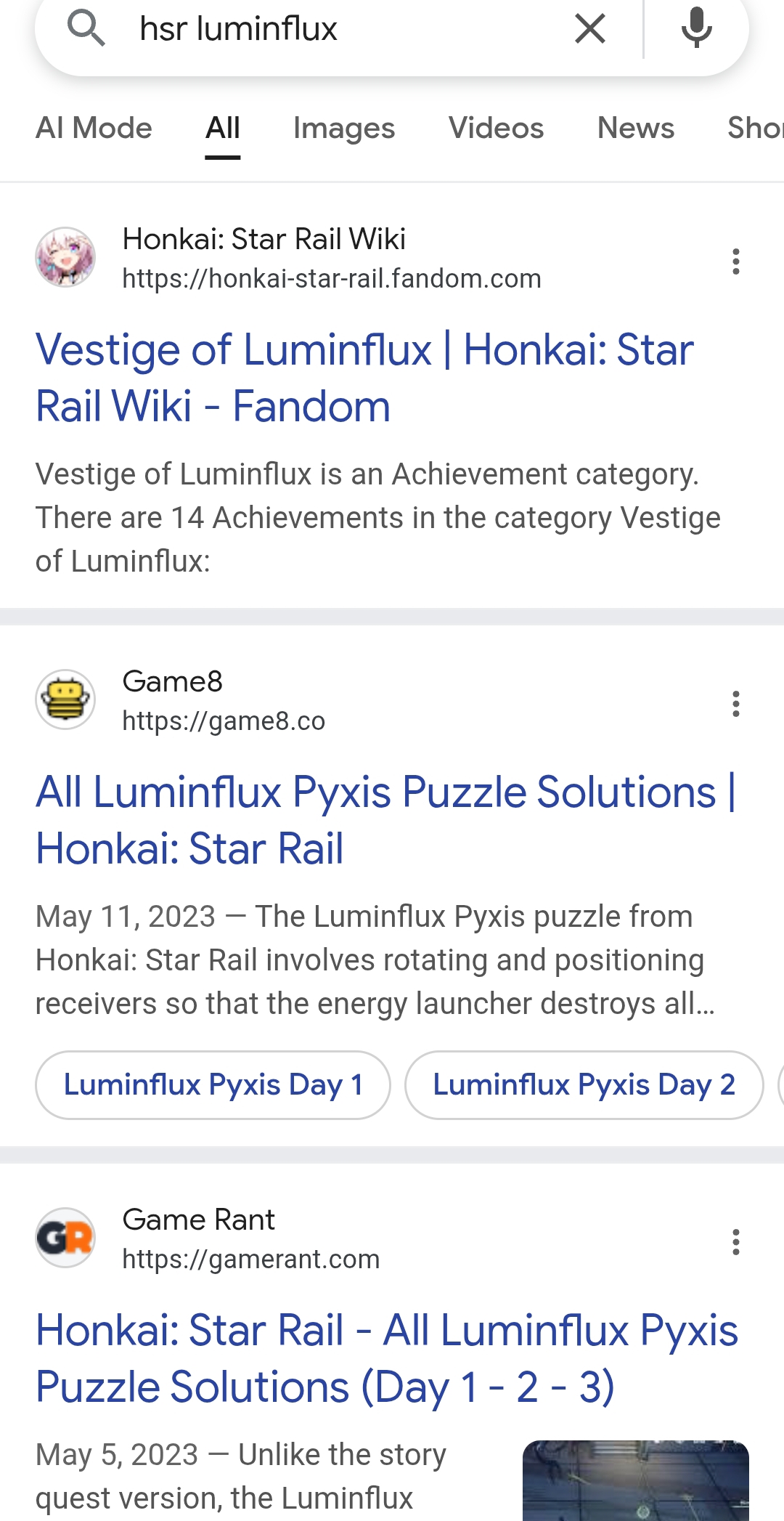
Task: Select the All results tab
Action: pos(222,129)
